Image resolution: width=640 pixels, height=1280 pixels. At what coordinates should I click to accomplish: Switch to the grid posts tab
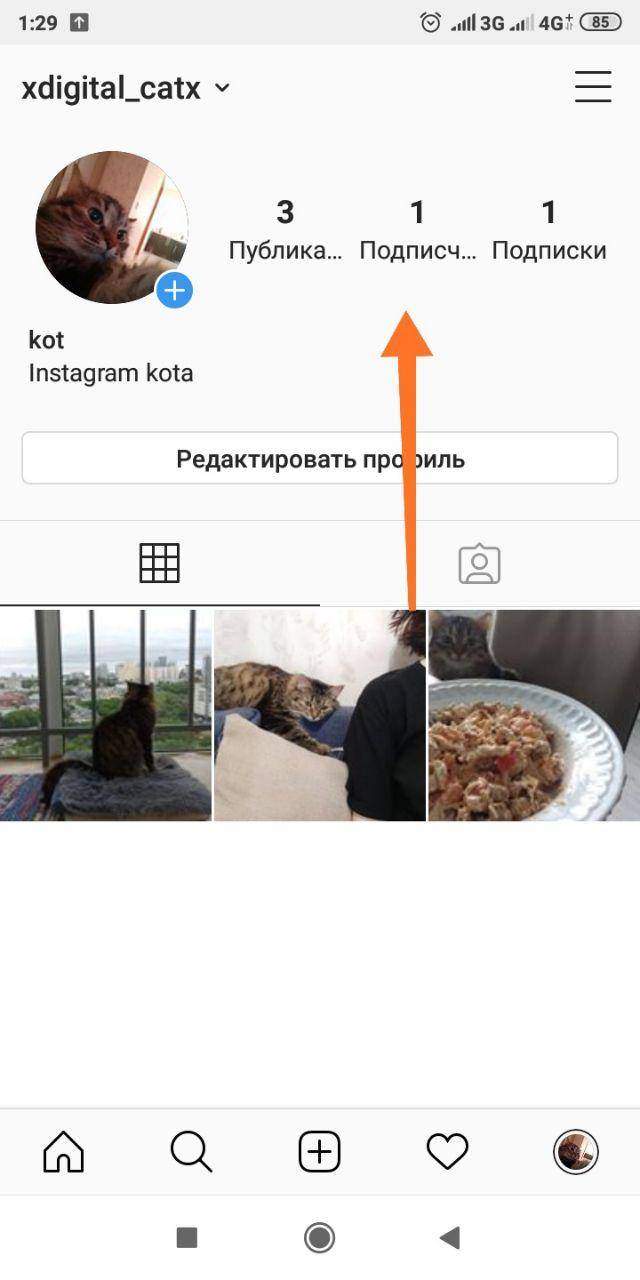pos(160,564)
